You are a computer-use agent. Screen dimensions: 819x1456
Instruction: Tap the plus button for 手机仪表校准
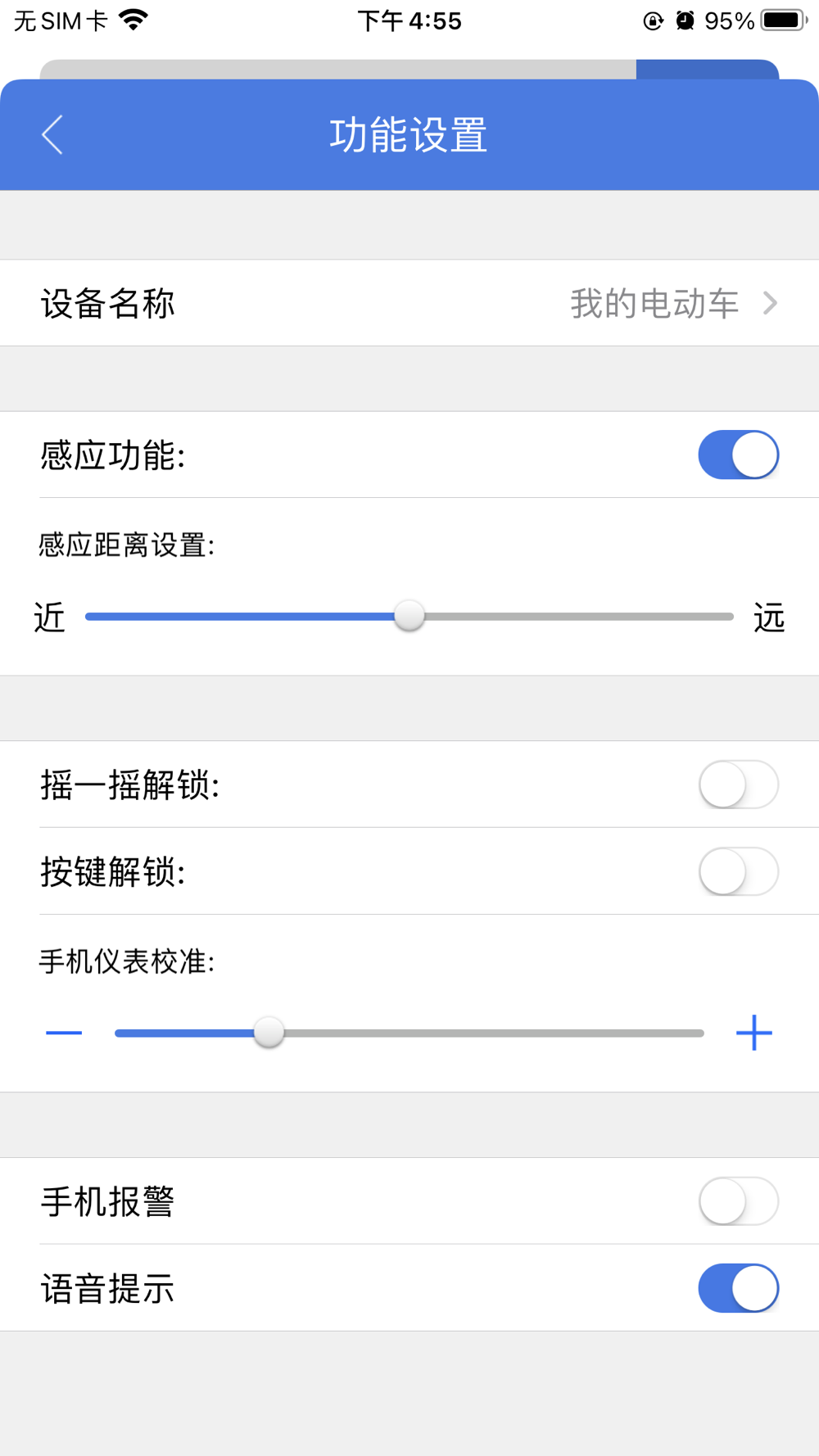pos(754,1033)
